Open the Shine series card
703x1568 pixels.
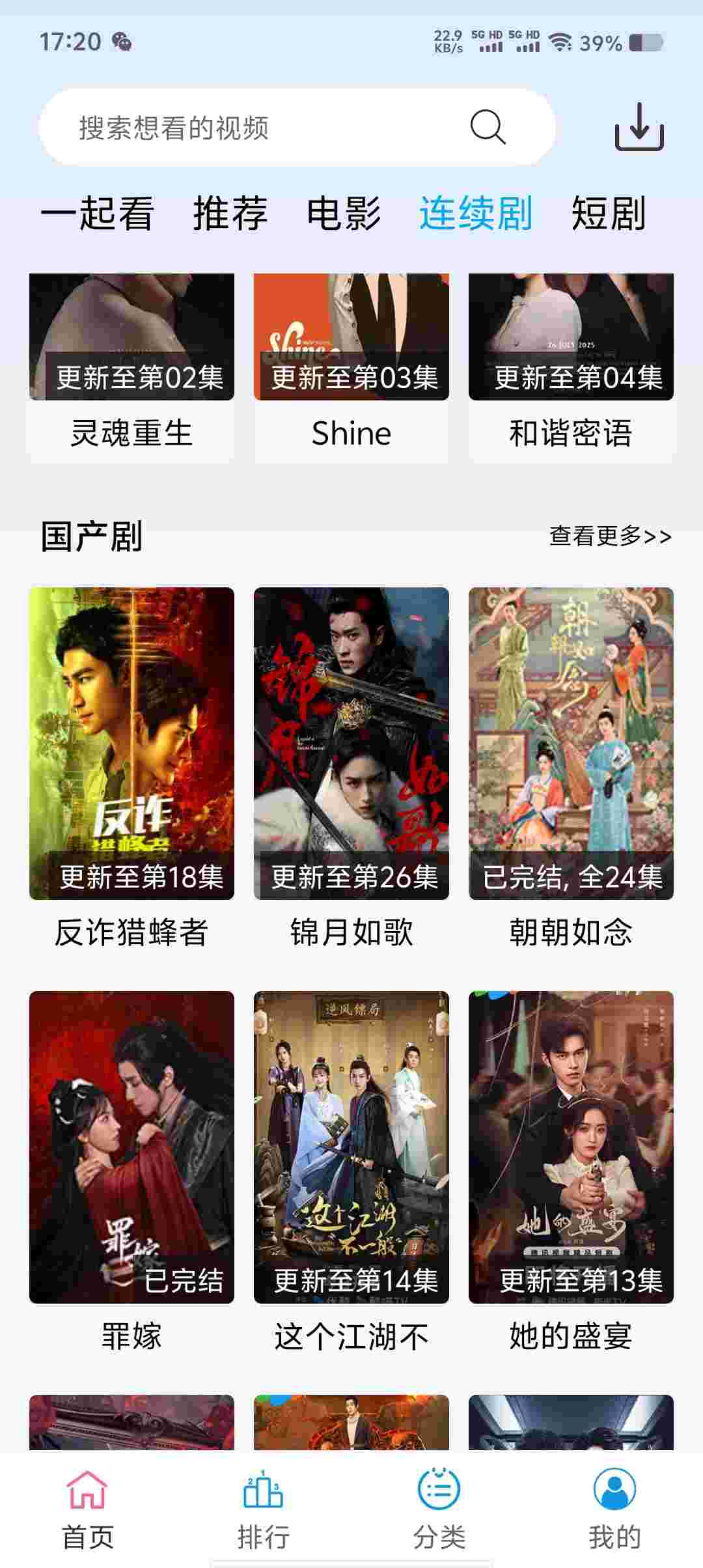coord(351,368)
